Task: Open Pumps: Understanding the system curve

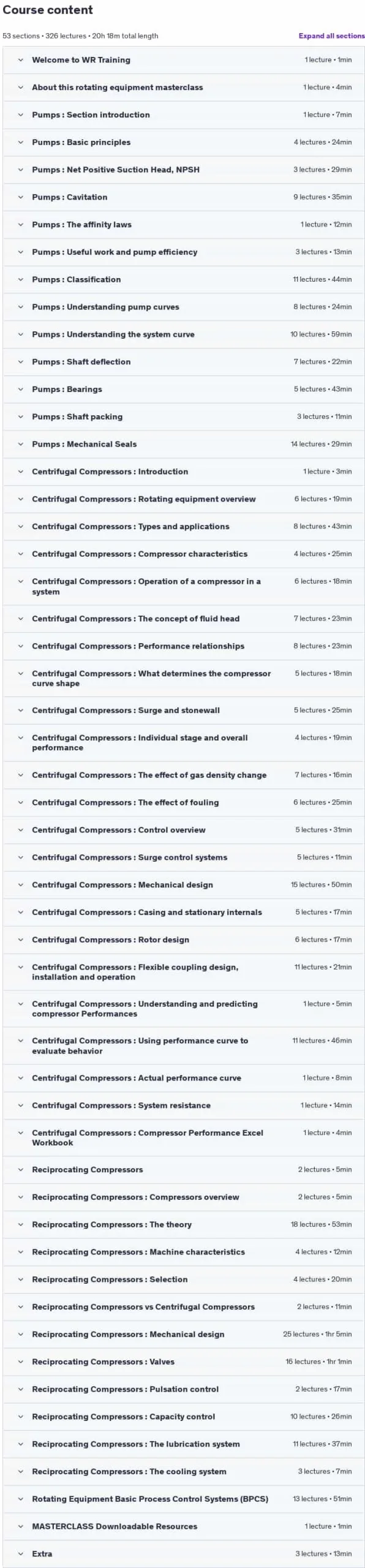Action: (183, 334)
